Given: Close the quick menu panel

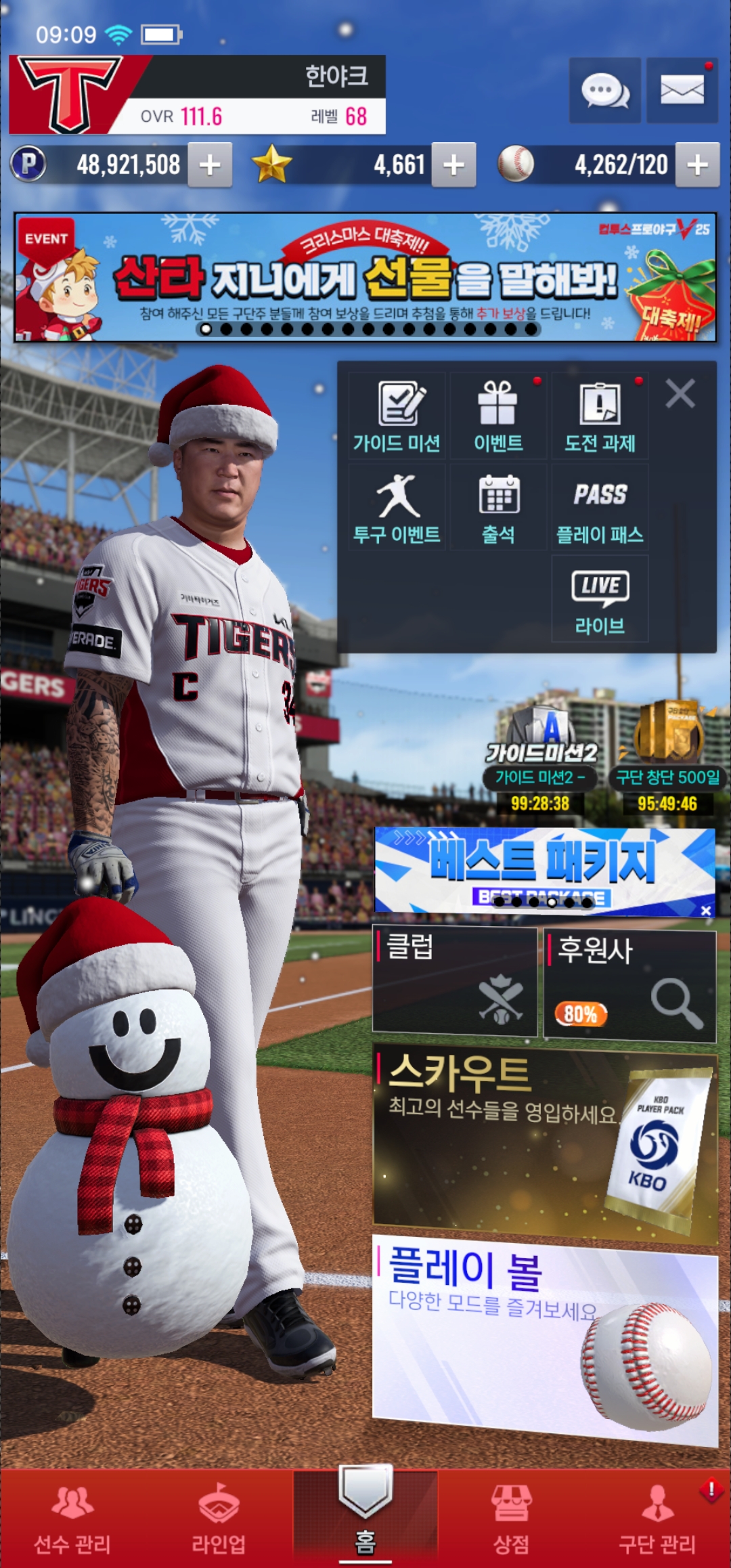Looking at the screenshot, I should click(680, 393).
